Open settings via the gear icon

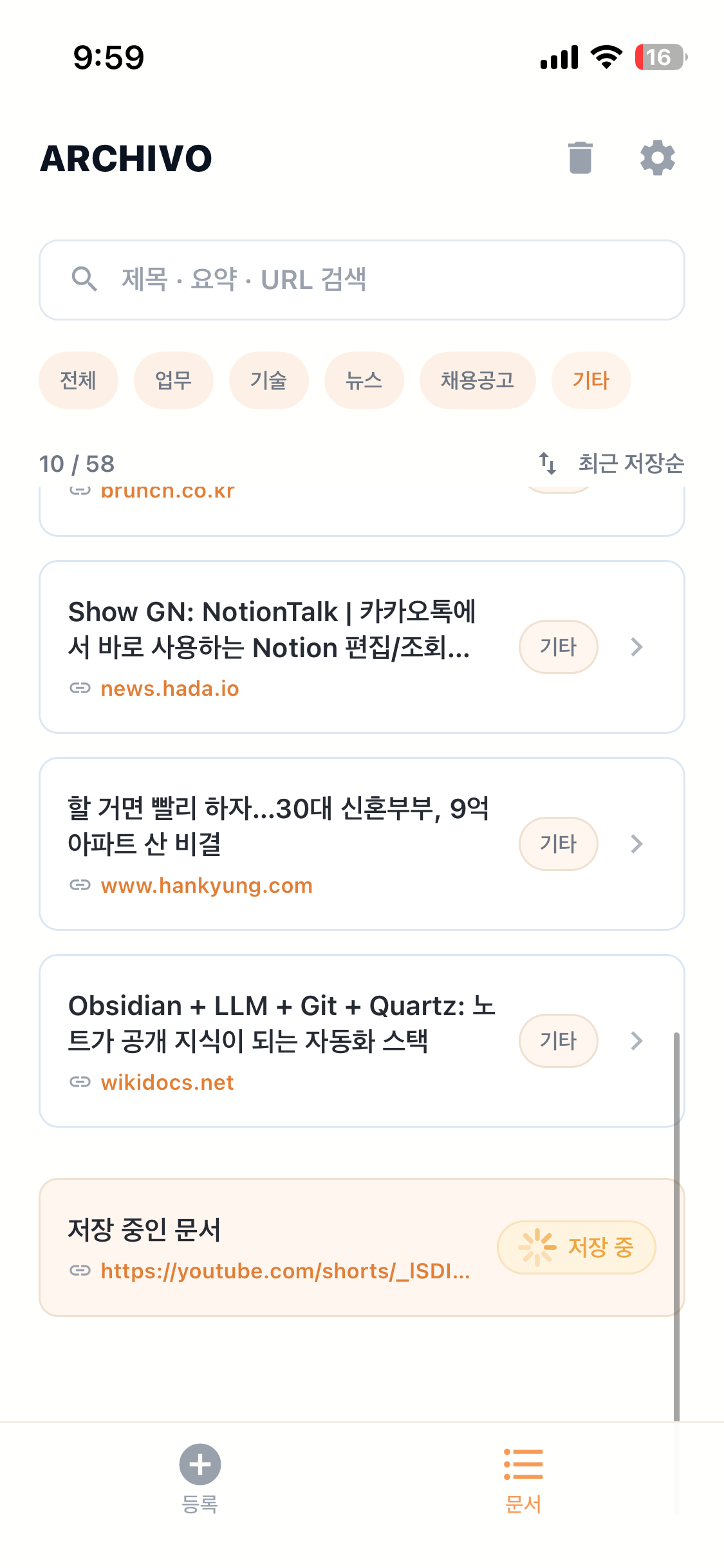point(657,158)
